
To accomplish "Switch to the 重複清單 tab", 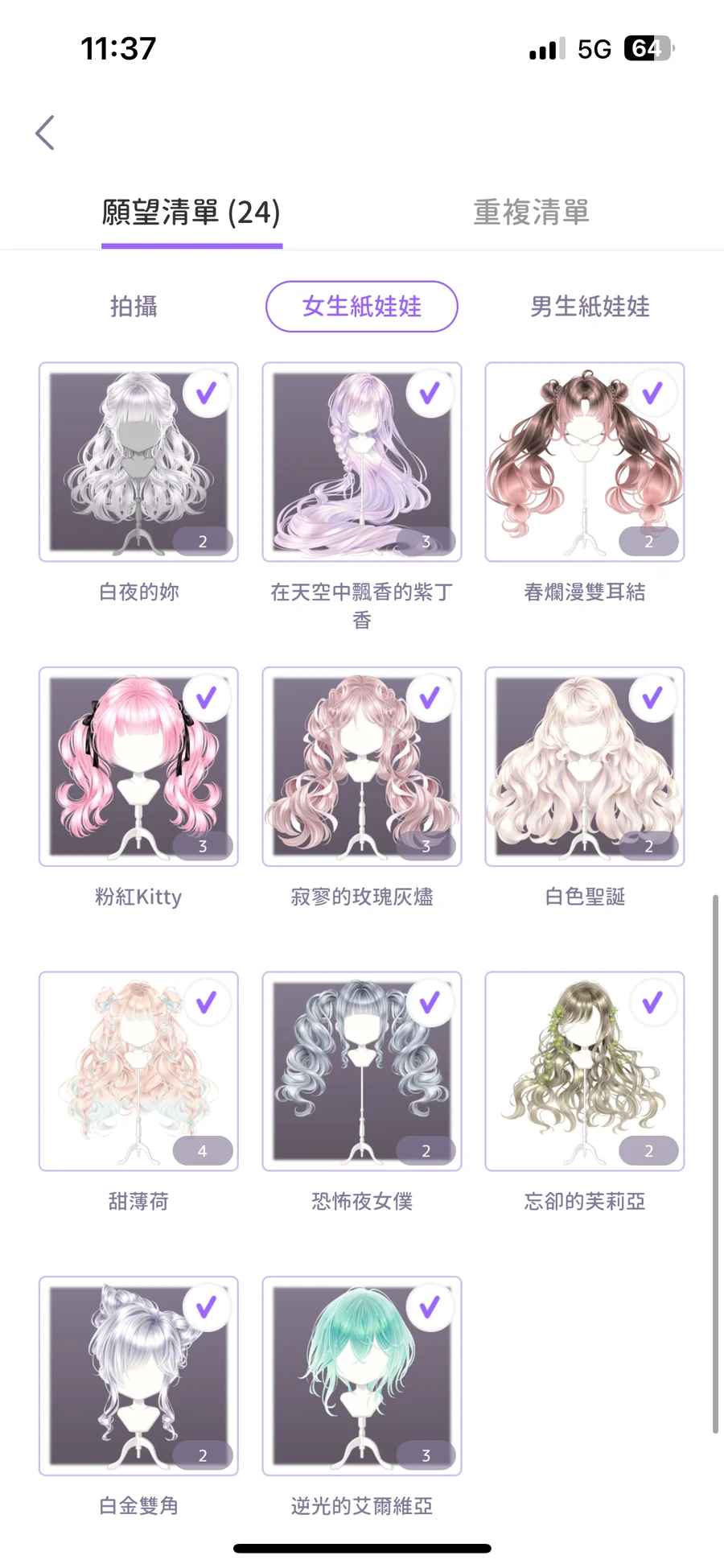I will pos(531,213).
